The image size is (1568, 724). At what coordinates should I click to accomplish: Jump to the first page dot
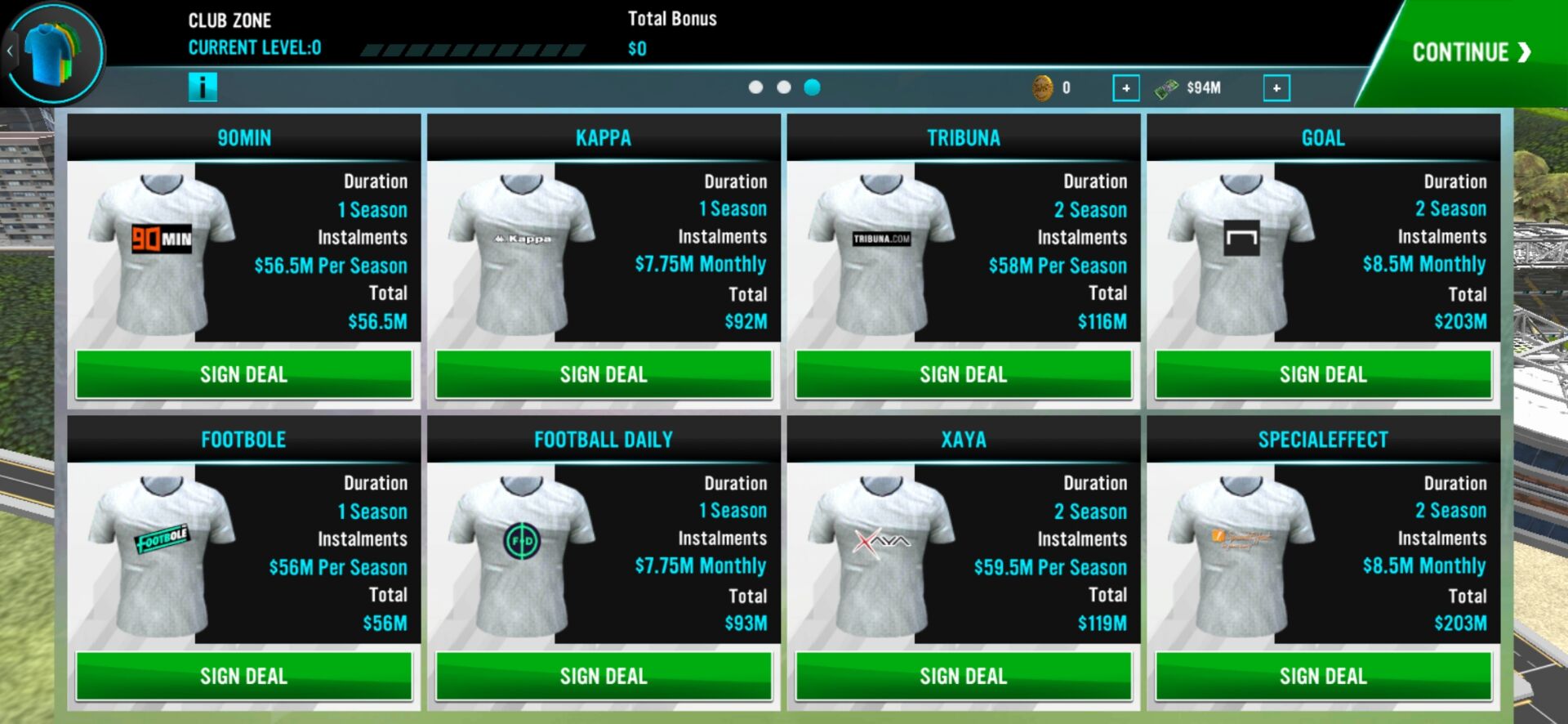pyautogui.click(x=755, y=87)
